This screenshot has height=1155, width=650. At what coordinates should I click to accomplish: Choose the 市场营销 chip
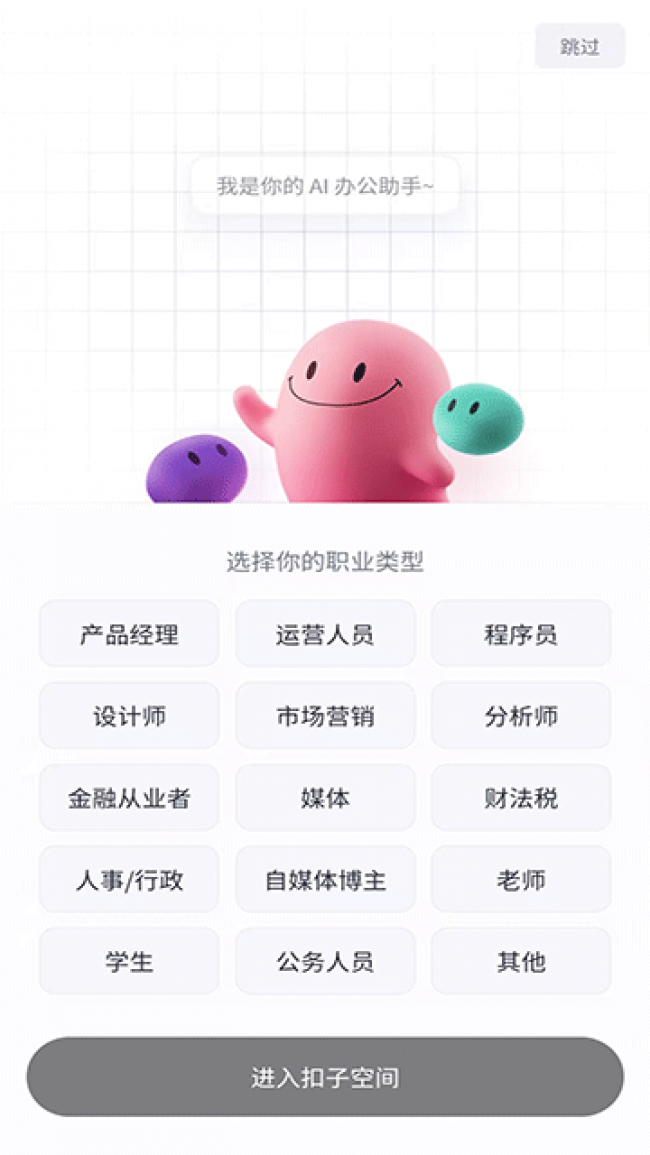click(x=325, y=716)
